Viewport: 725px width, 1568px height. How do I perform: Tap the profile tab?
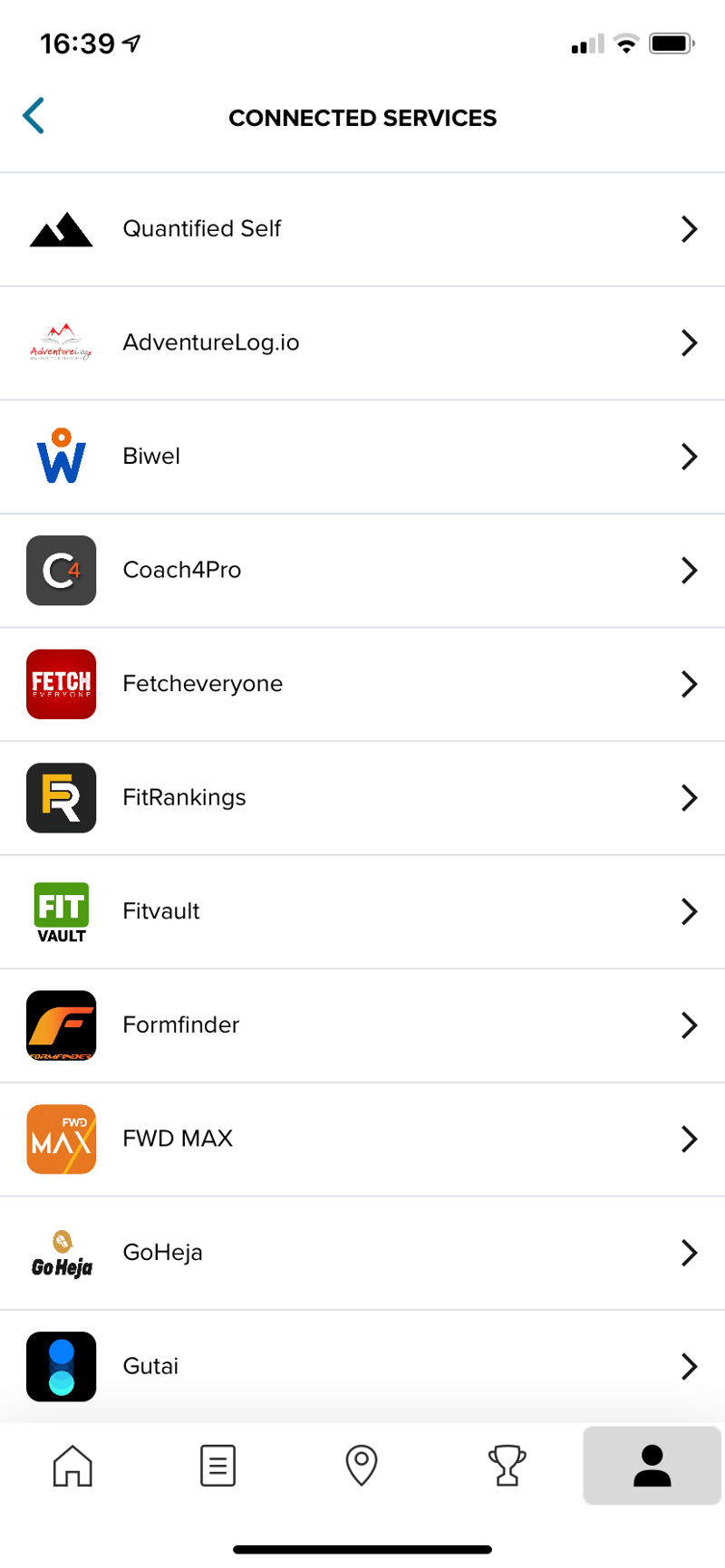652,1465
